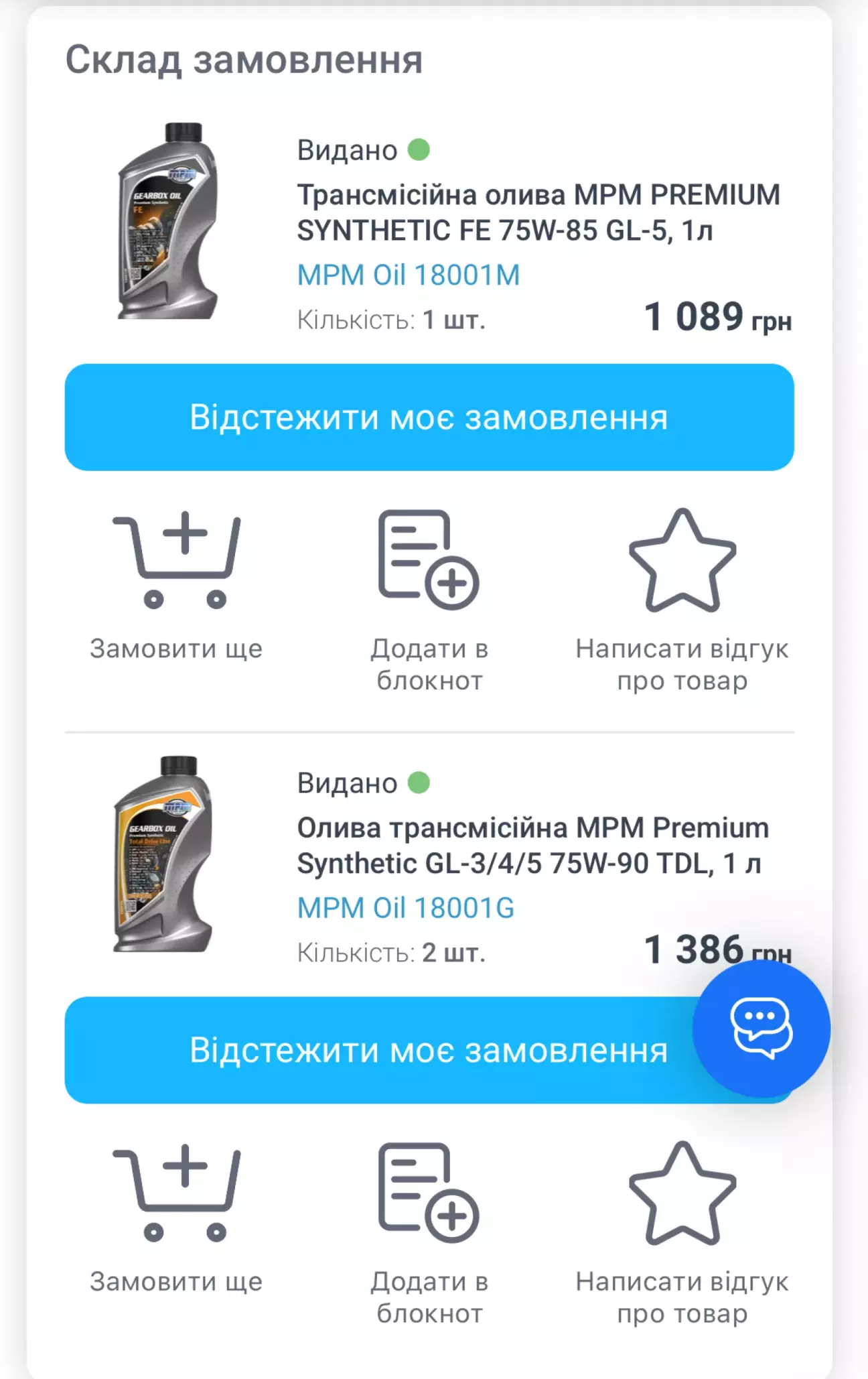868x1379 pixels.
Task: Open the MPM Oil 18001G link
Action: (x=406, y=908)
